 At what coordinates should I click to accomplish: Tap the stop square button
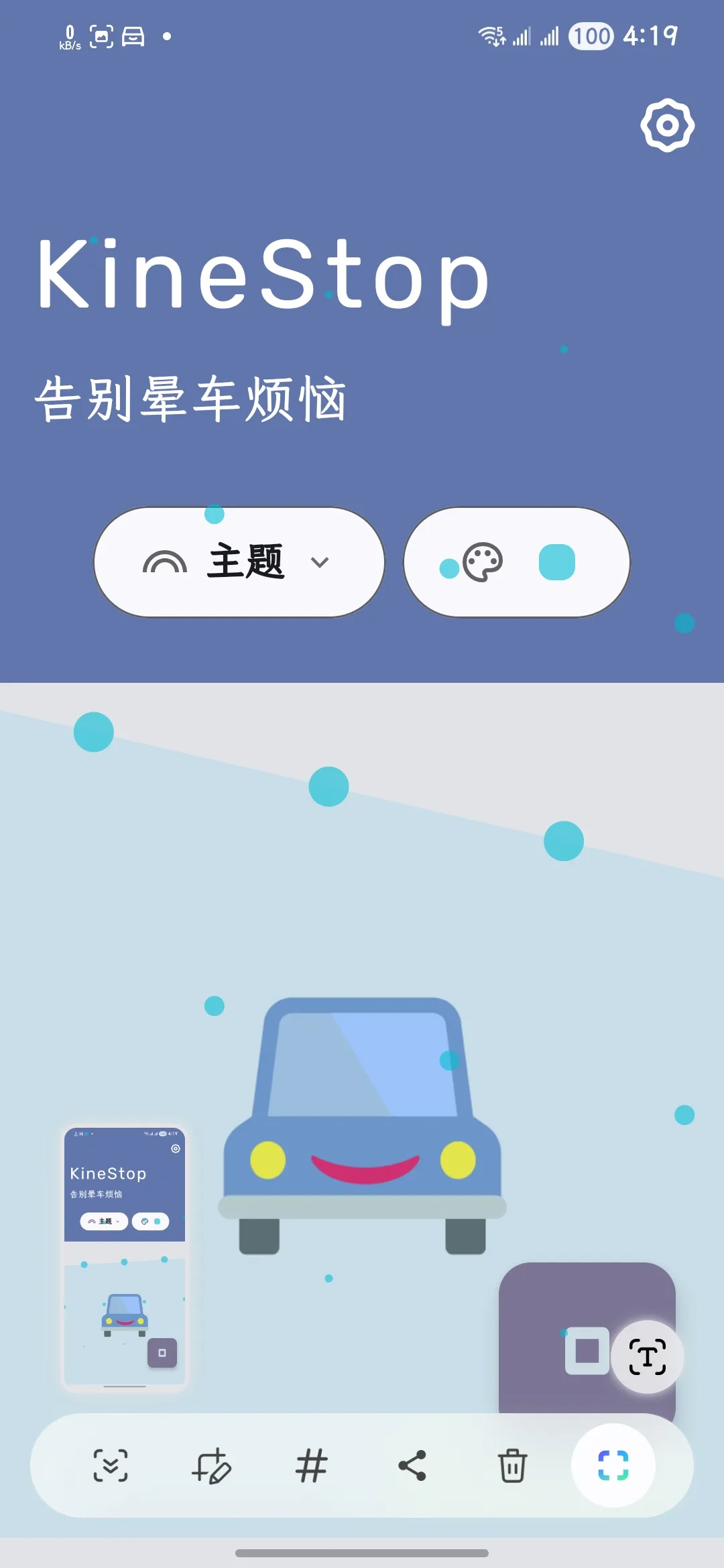[587, 1351]
